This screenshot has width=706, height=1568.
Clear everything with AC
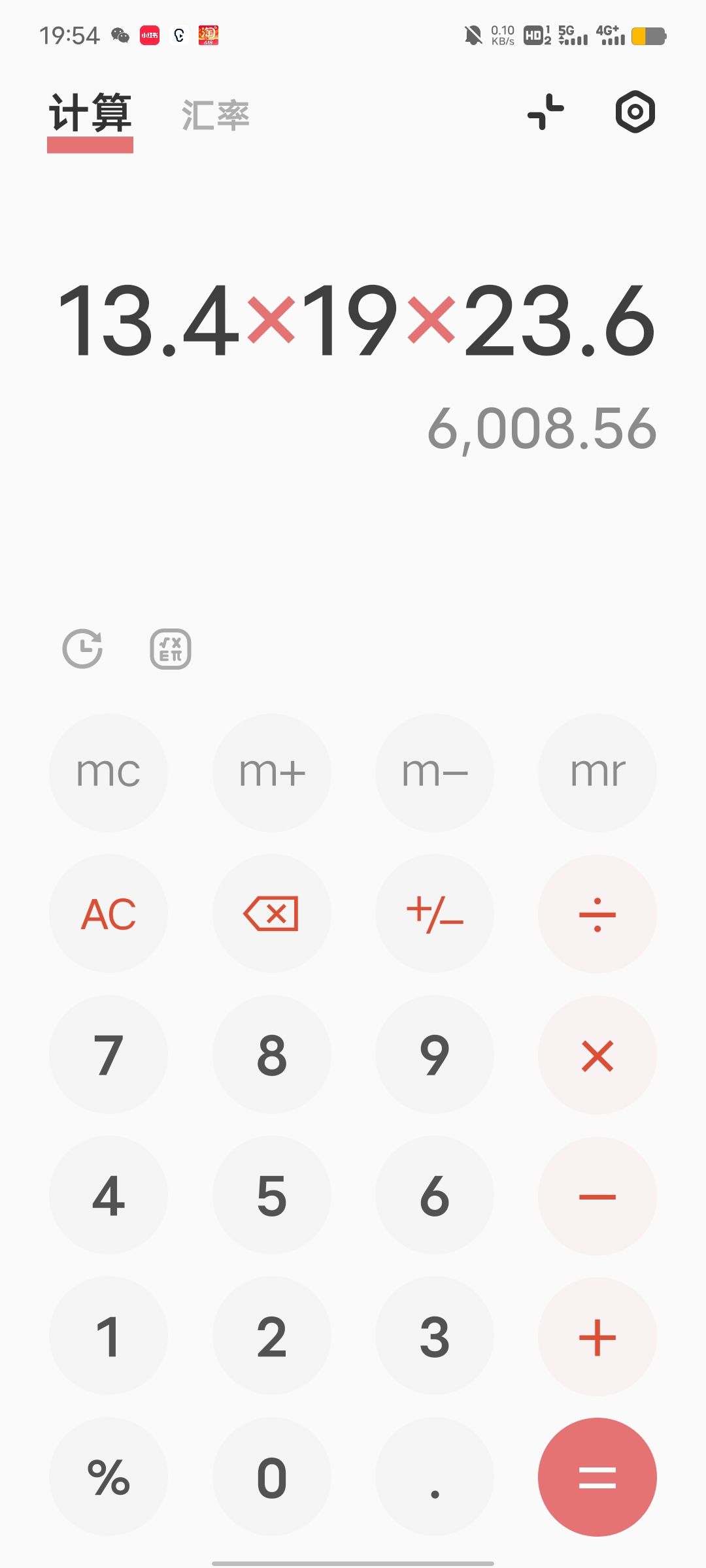pyautogui.click(x=109, y=913)
